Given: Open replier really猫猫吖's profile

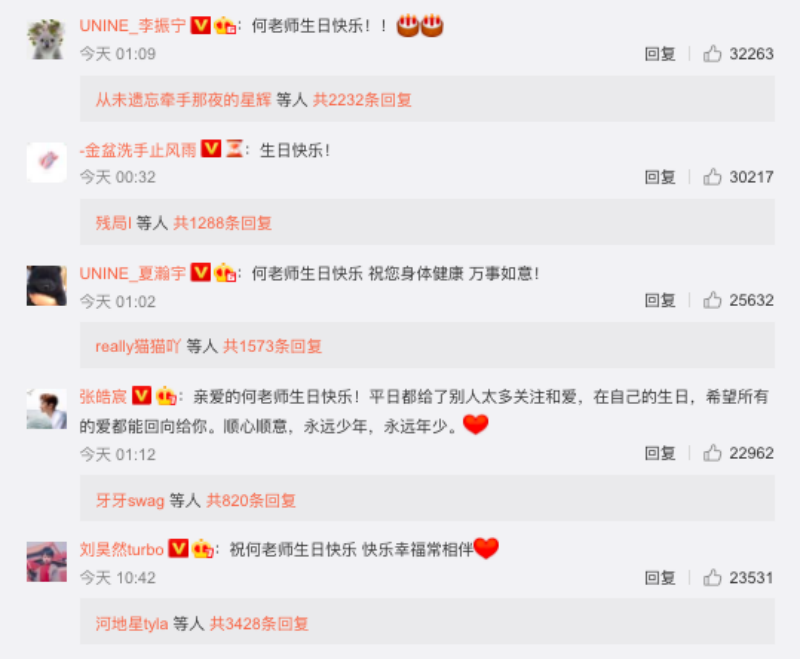Looking at the screenshot, I should pos(138,346).
